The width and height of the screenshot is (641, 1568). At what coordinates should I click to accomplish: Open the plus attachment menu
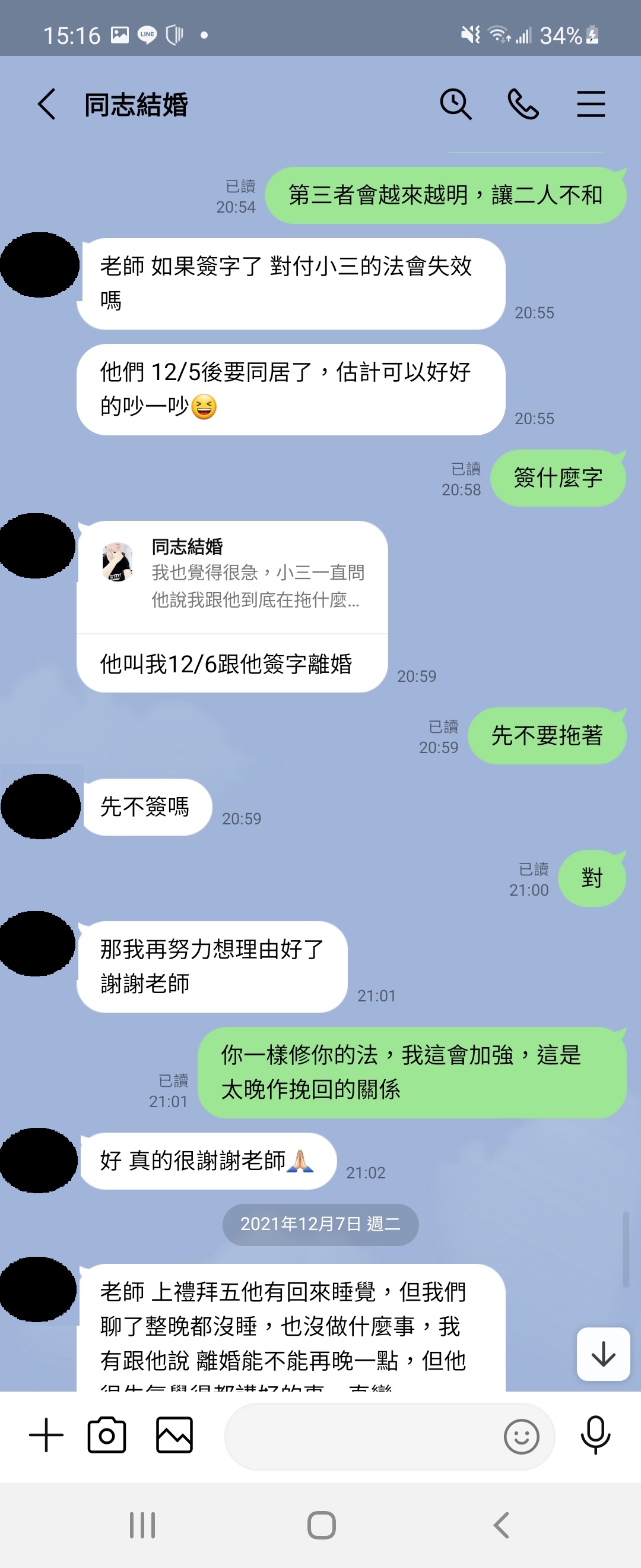pos(46,1435)
